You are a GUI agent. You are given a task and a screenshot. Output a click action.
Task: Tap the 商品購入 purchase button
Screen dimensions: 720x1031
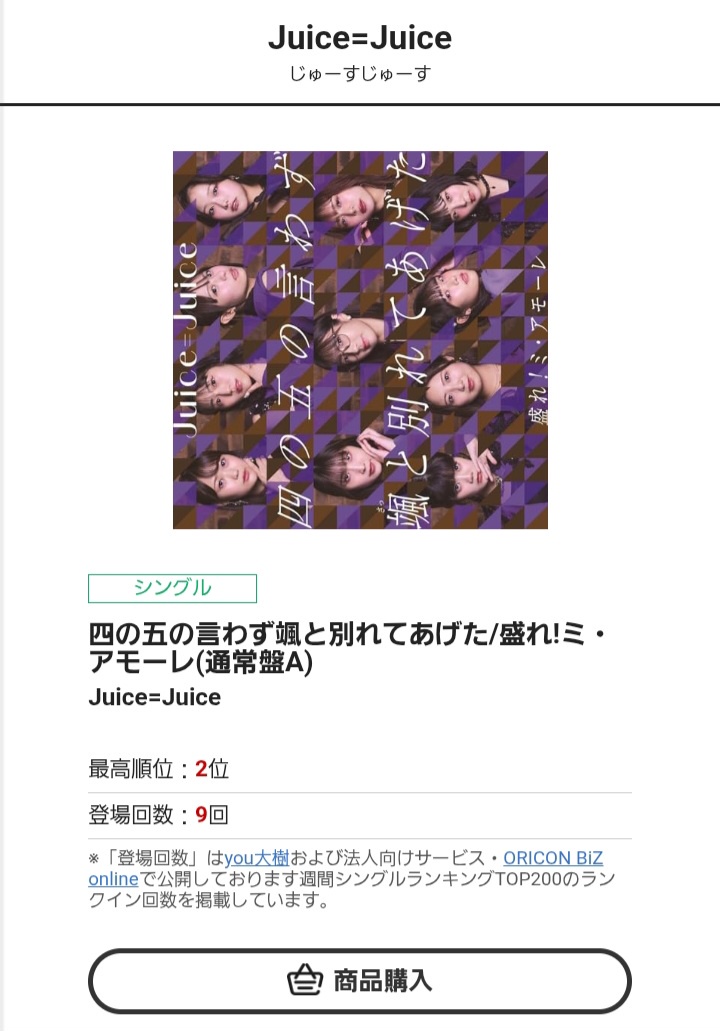(360, 981)
